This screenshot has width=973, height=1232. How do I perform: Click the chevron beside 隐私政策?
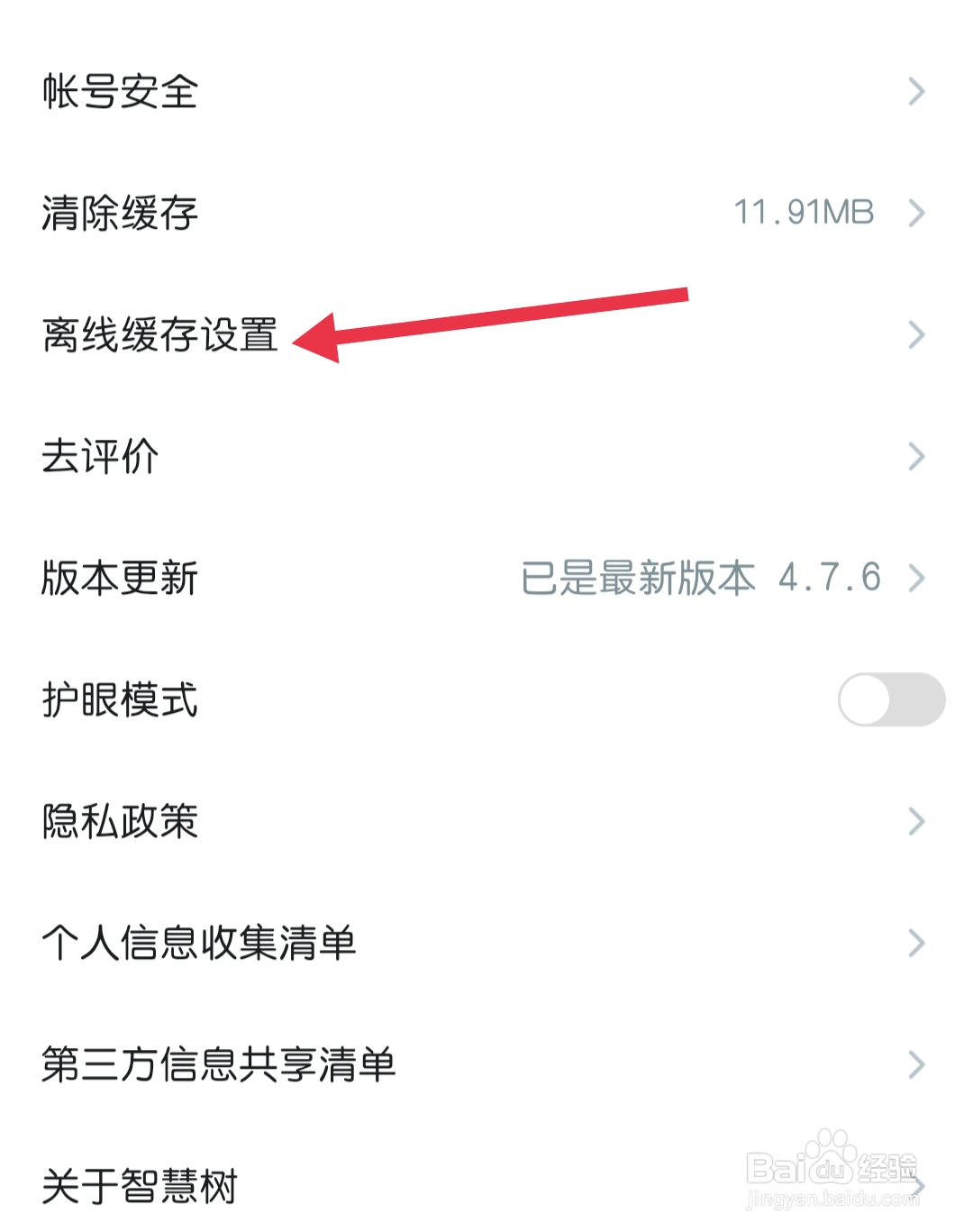pos(917,821)
